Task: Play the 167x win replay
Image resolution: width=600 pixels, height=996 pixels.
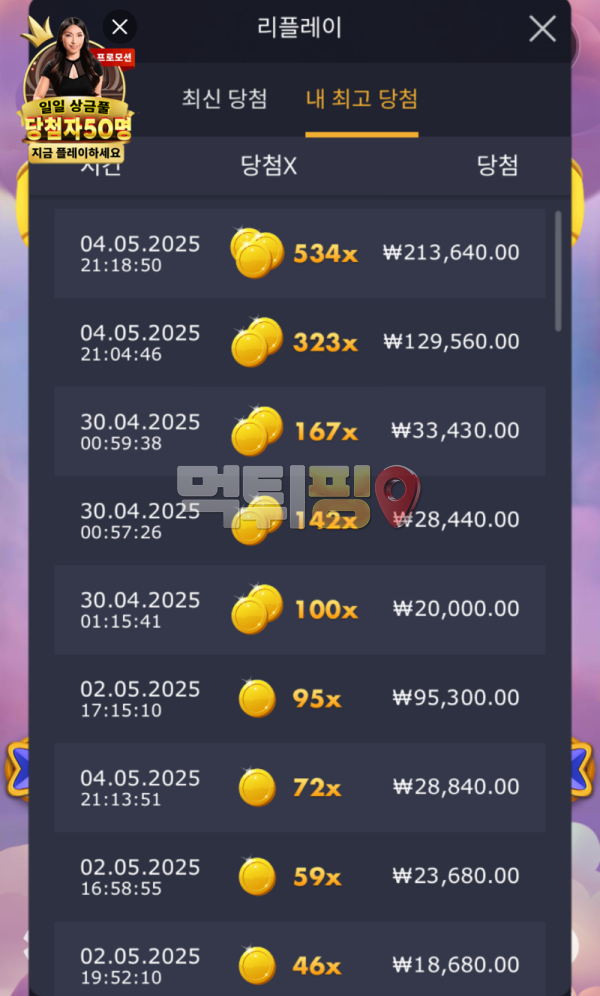Action: click(300, 431)
